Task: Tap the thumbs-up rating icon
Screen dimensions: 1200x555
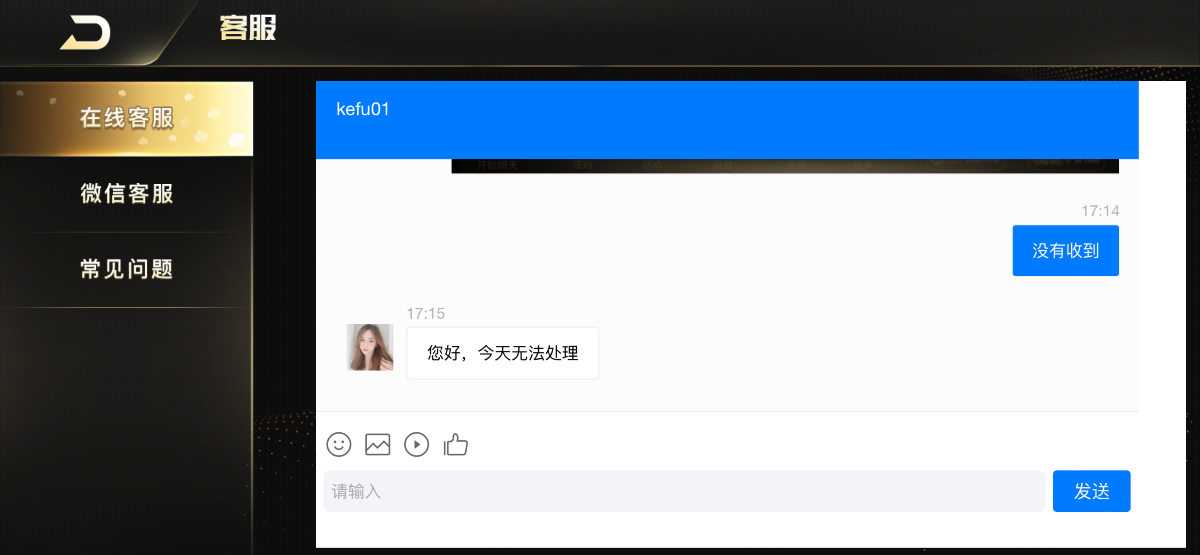Action: [x=456, y=445]
